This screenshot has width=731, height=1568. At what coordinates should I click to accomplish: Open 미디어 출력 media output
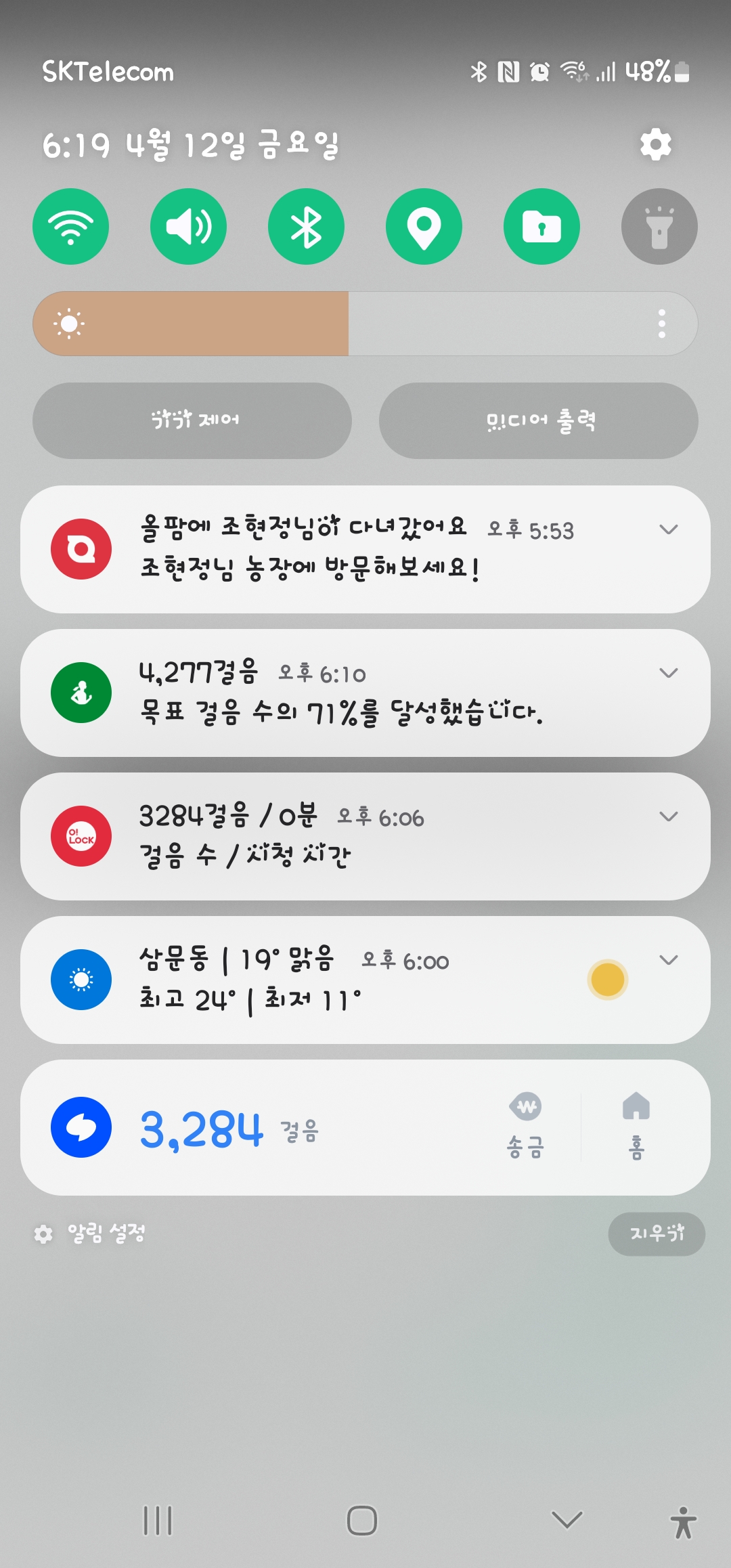point(539,420)
